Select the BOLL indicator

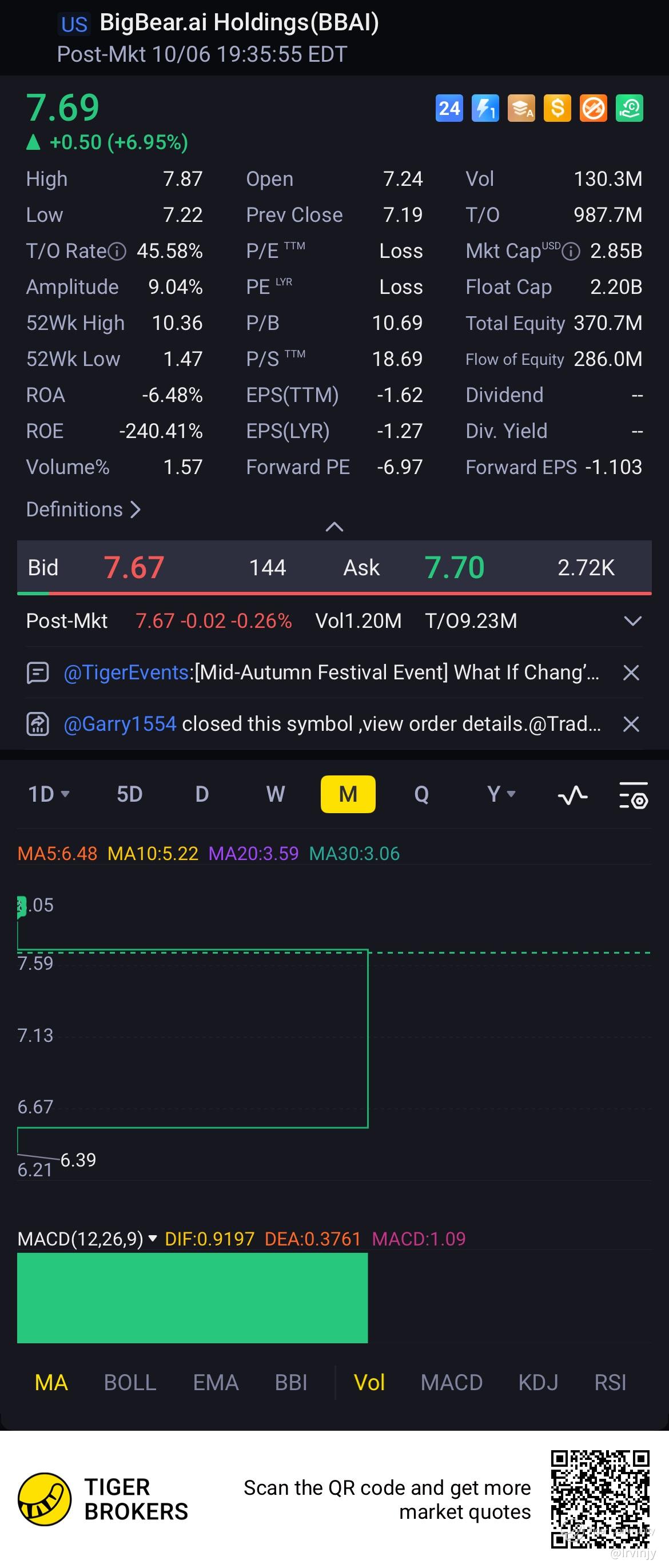click(130, 1382)
